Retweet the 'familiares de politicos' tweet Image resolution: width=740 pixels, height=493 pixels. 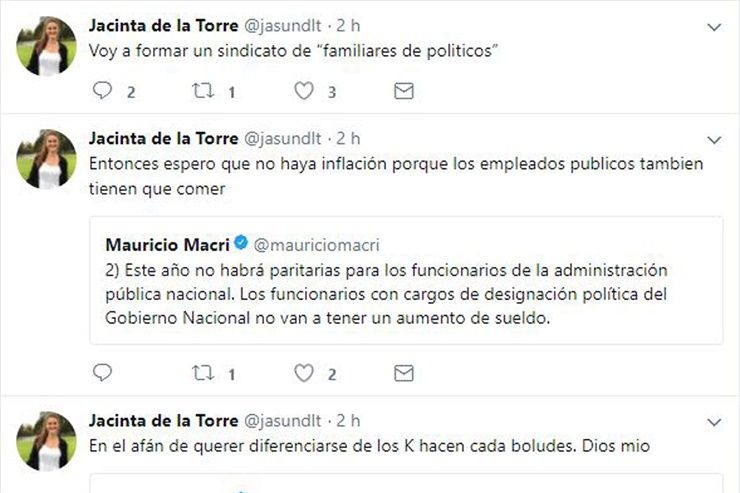click(x=203, y=91)
